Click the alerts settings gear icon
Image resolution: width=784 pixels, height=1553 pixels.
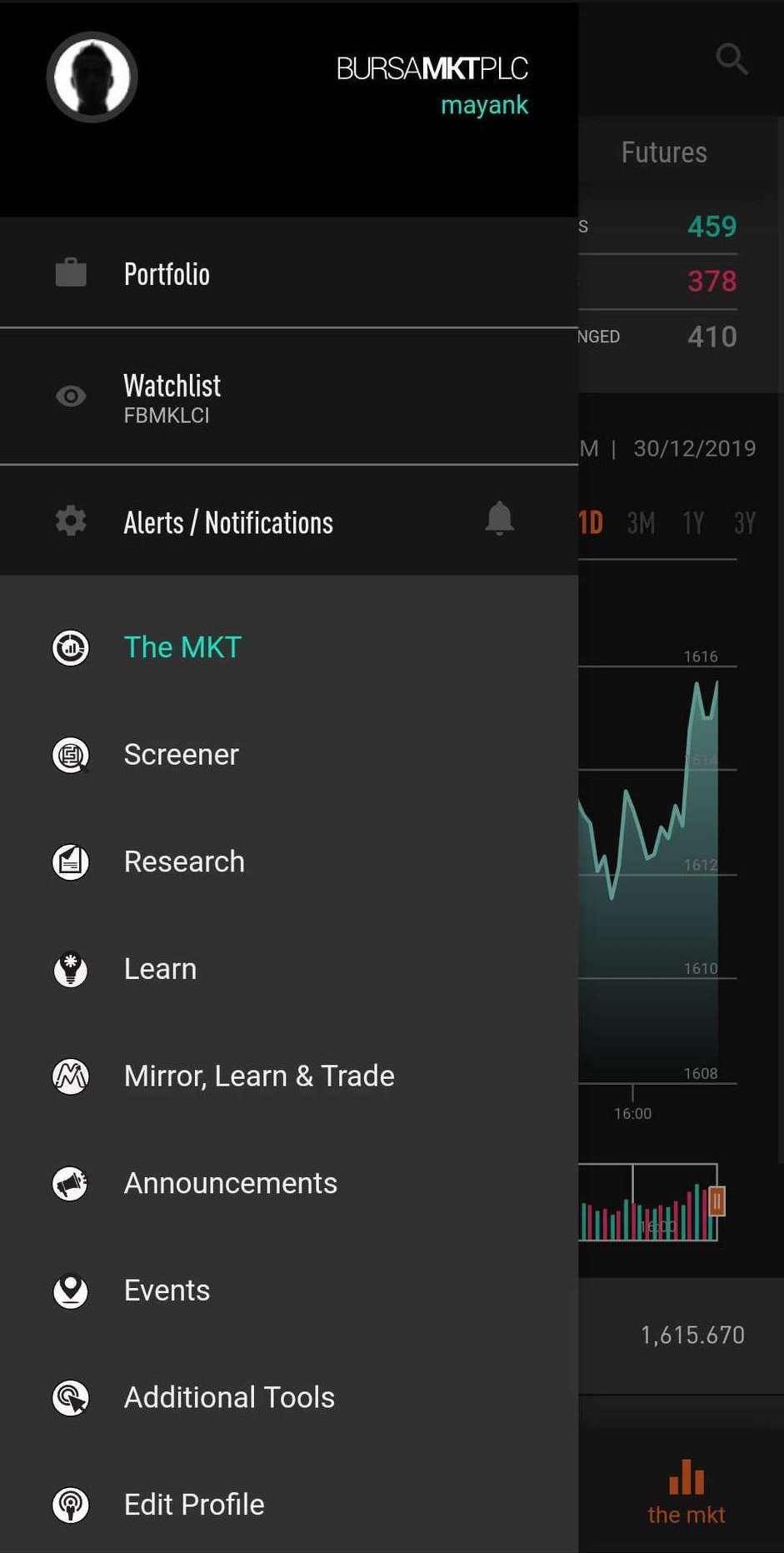pyautogui.click(x=70, y=520)
